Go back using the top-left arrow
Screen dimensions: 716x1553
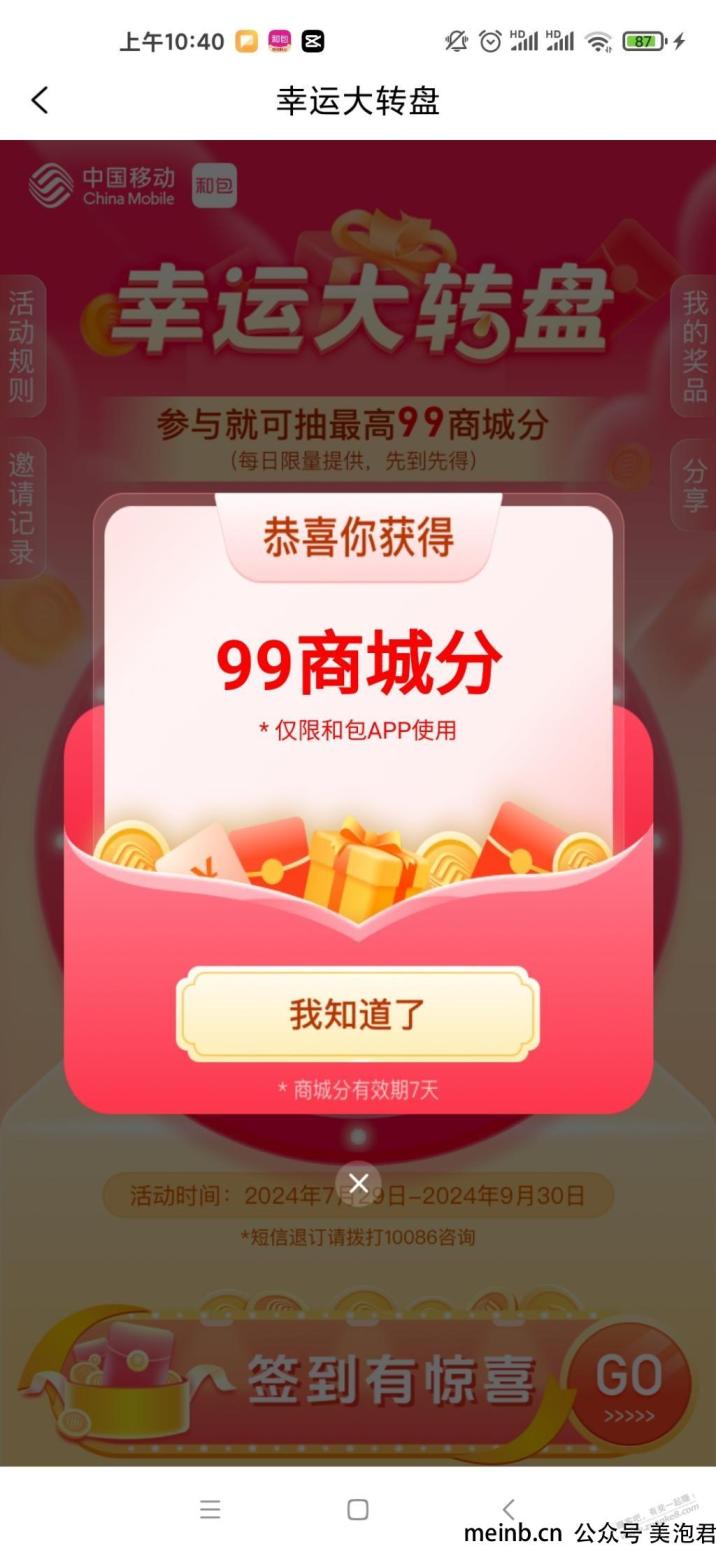coord(40,100)
